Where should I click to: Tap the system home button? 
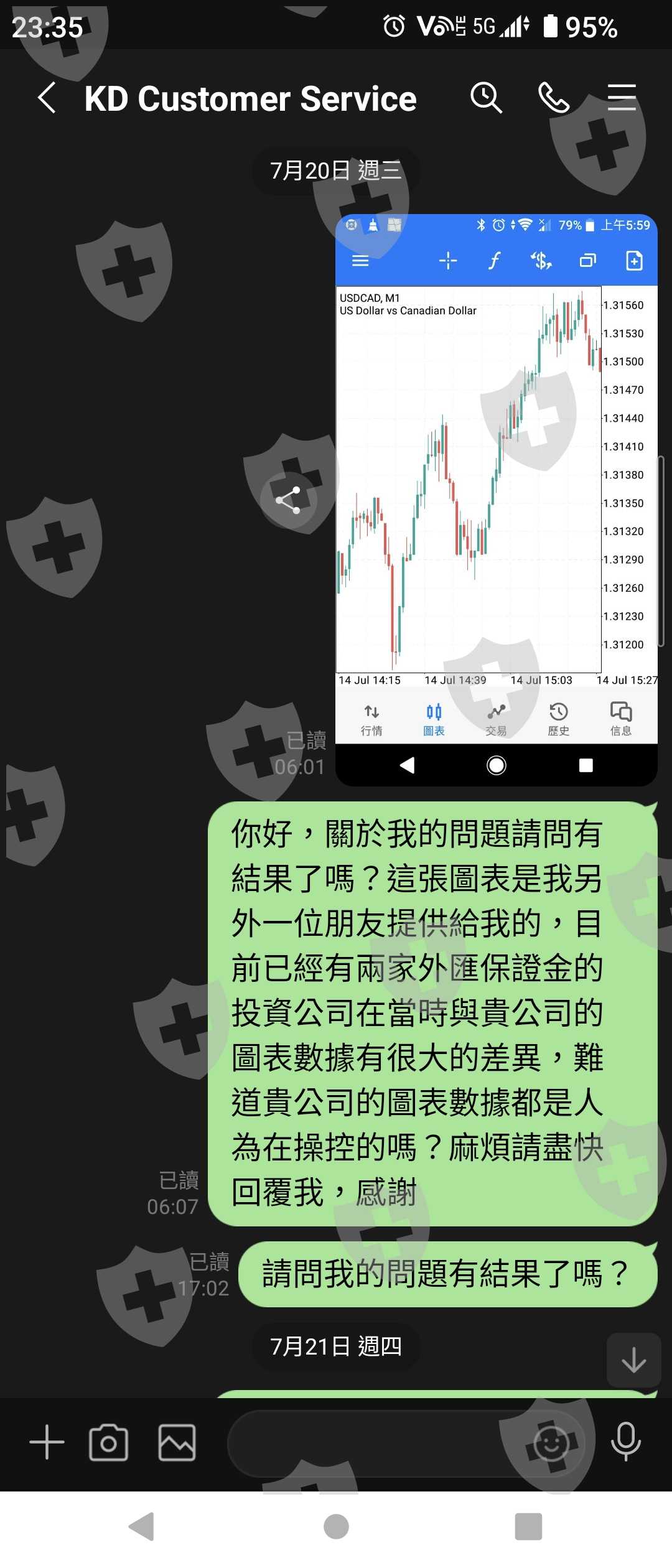336,1526
